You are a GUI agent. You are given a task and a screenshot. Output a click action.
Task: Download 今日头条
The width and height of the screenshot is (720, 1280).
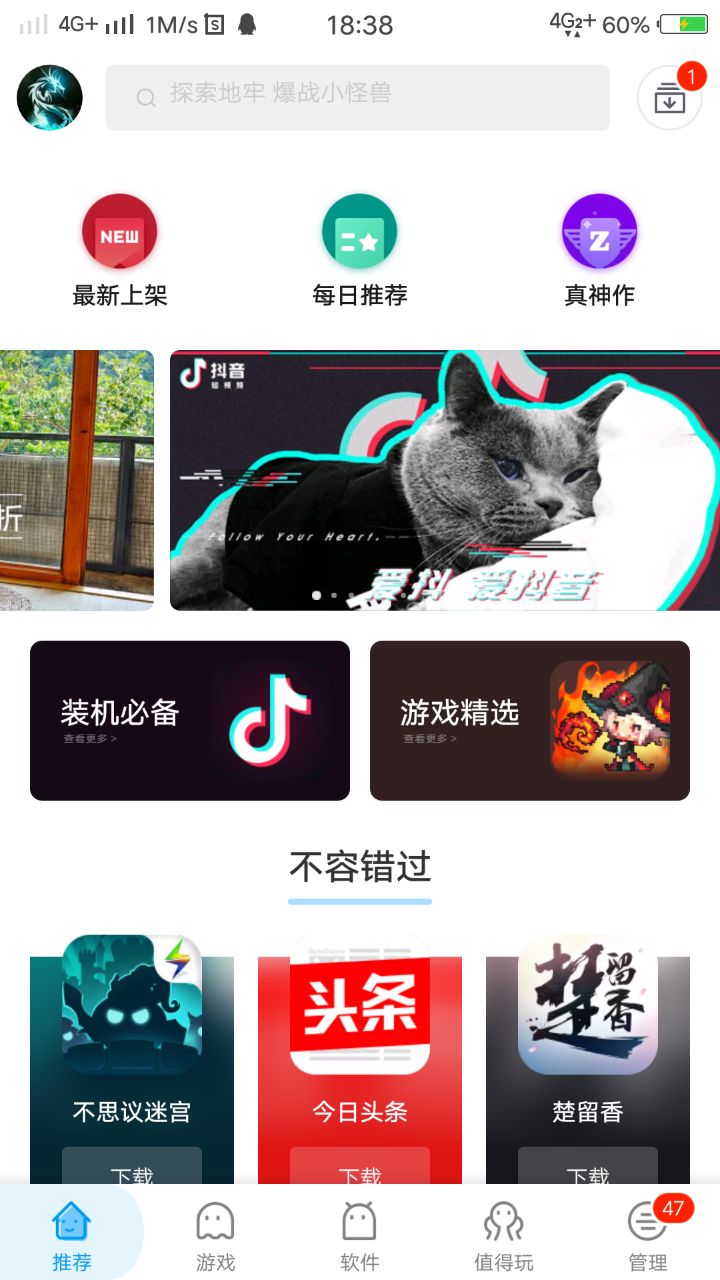pyautogui.click(x=360, y=1170)
